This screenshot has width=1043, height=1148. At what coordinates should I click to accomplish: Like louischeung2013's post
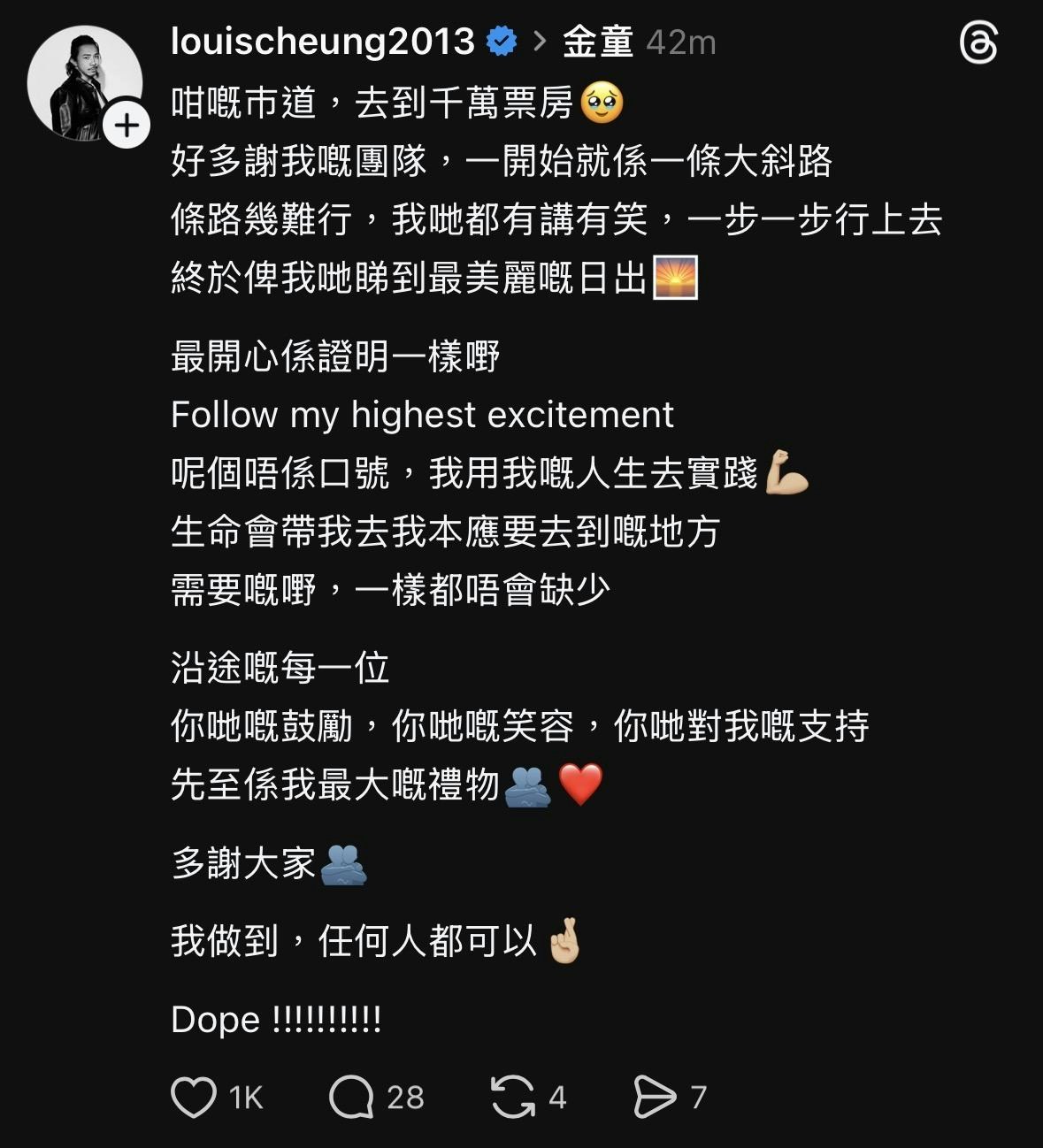(x=194, y=1098)
